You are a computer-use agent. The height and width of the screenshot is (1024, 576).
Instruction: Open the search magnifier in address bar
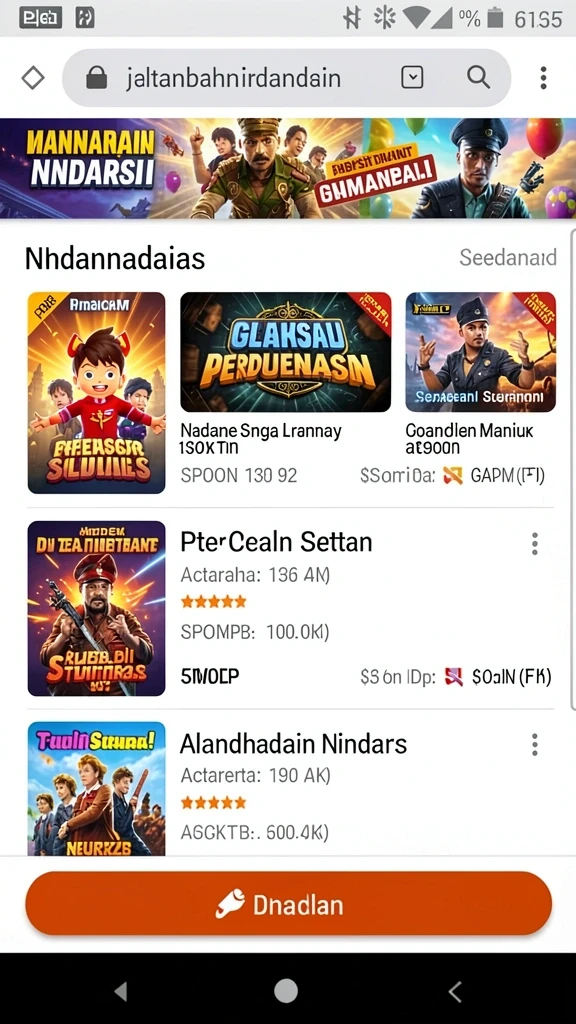click(478, 78)
